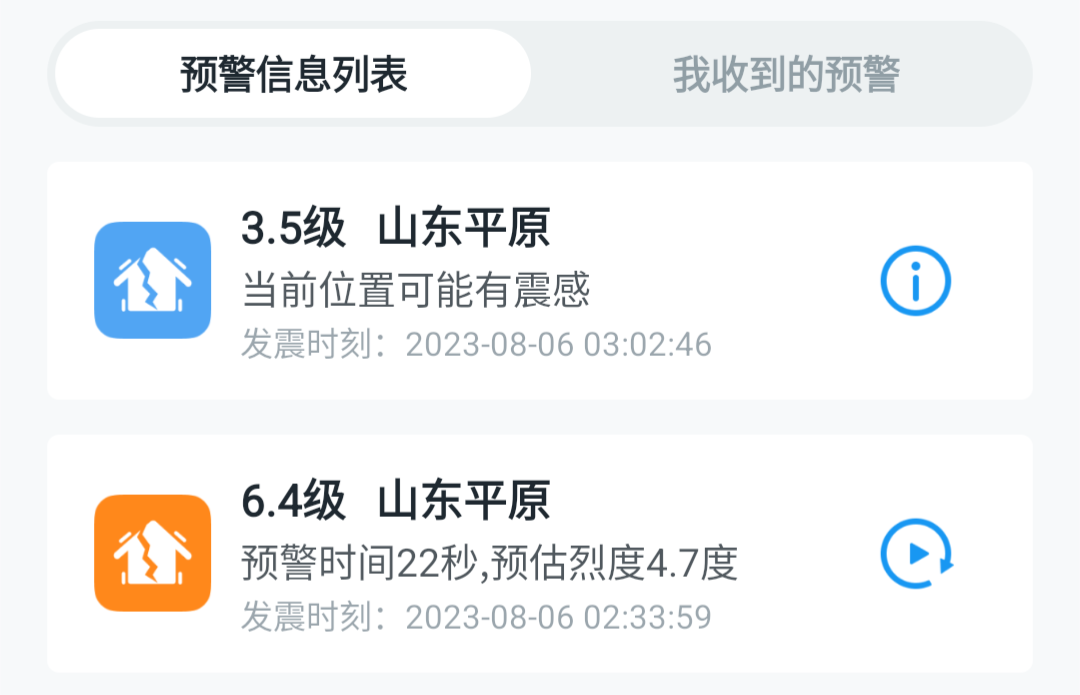The width and height of the screenshot is (1080, 695).
Task: Replay the 6.4级 earthquake warning
Action: click(x=916, y=553)
